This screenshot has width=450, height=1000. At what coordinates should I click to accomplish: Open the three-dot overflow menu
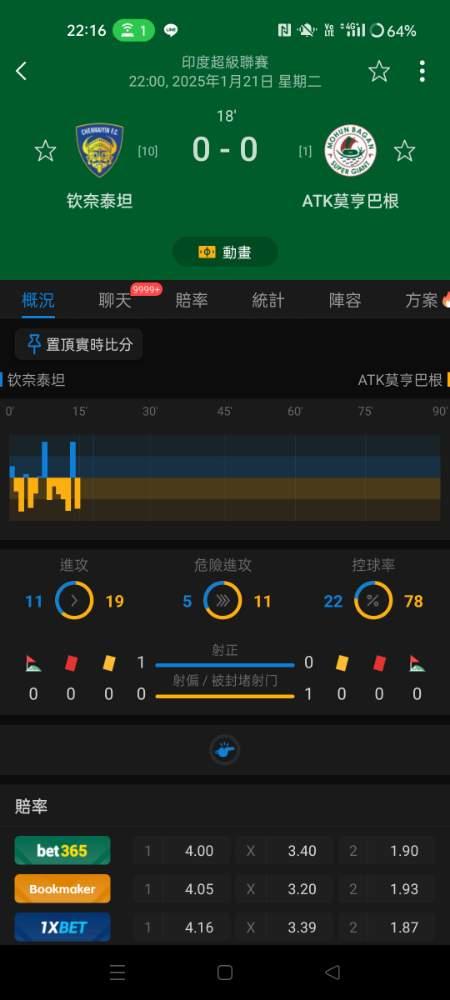click(422, 71)
